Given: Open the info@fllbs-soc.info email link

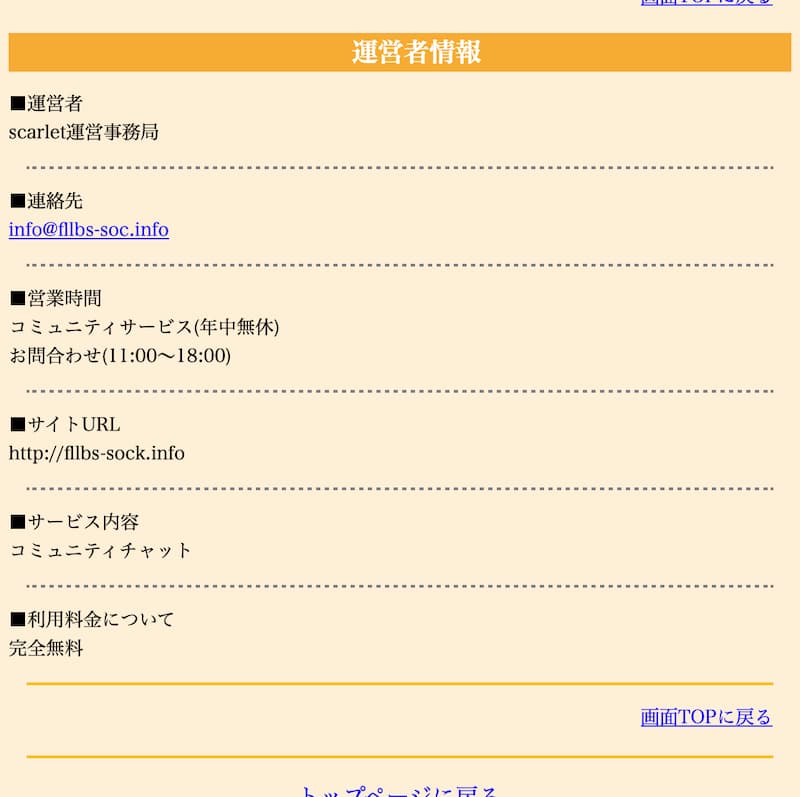Looking at the screenshot, I should click(x=88, y=230).
